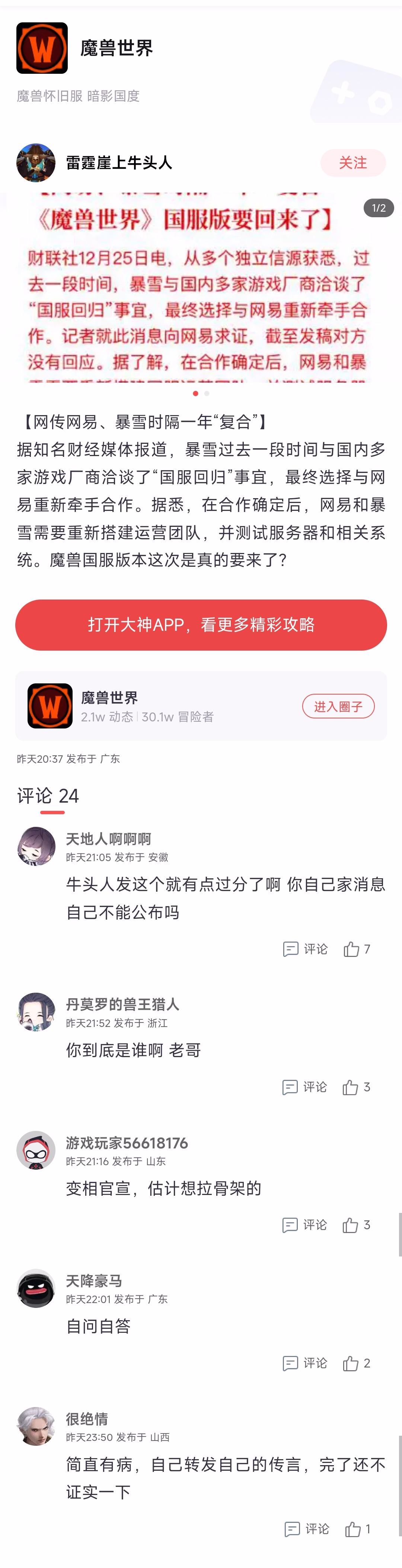Like 天降豪马's comment
The height and width of the screenshot is (1568, 402).
pyautogui.click(x=356, y=1363)
